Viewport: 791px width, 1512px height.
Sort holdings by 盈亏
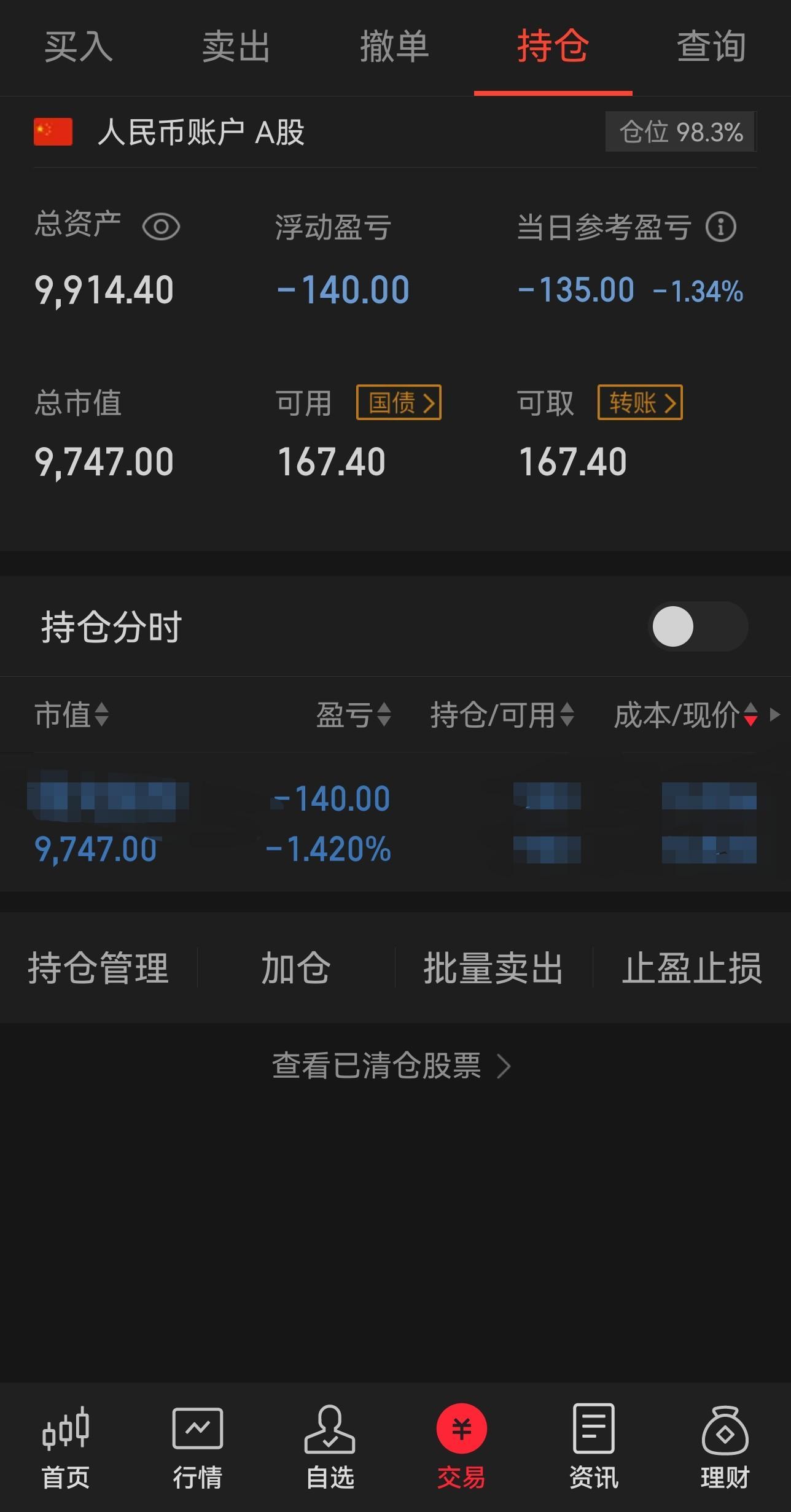(x=353, y=715)
